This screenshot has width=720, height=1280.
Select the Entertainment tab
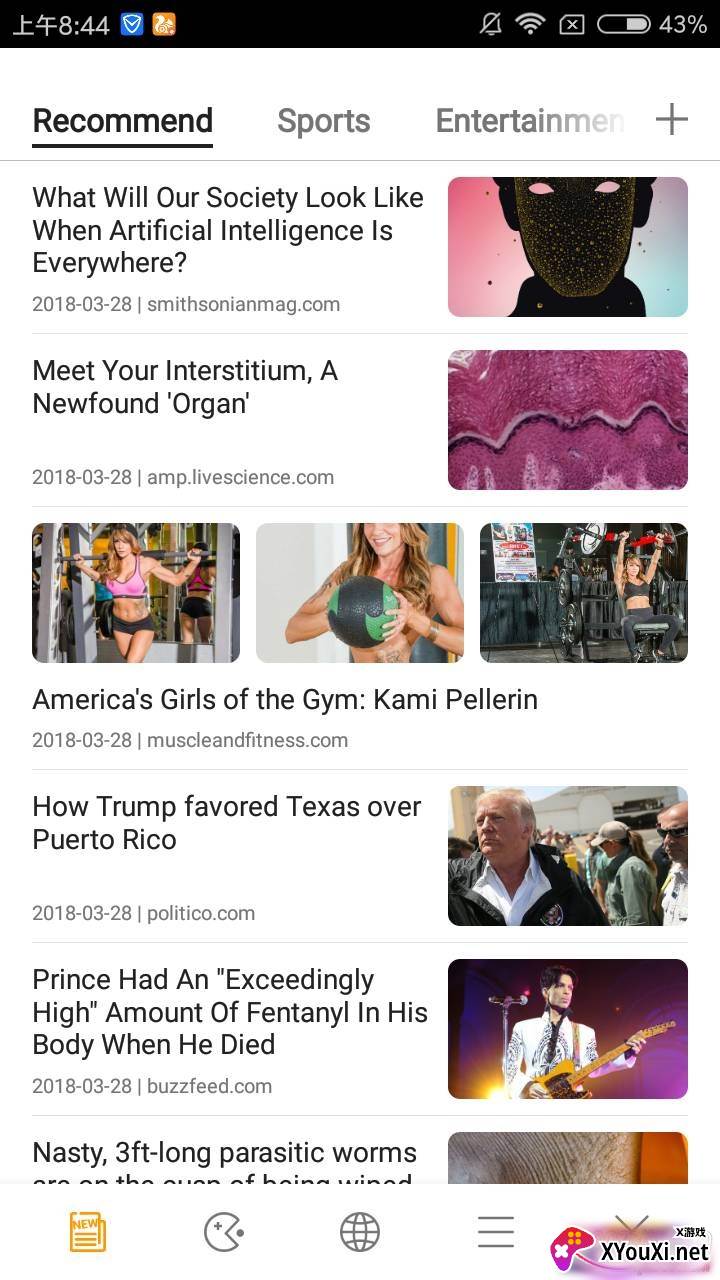(529, 121)
